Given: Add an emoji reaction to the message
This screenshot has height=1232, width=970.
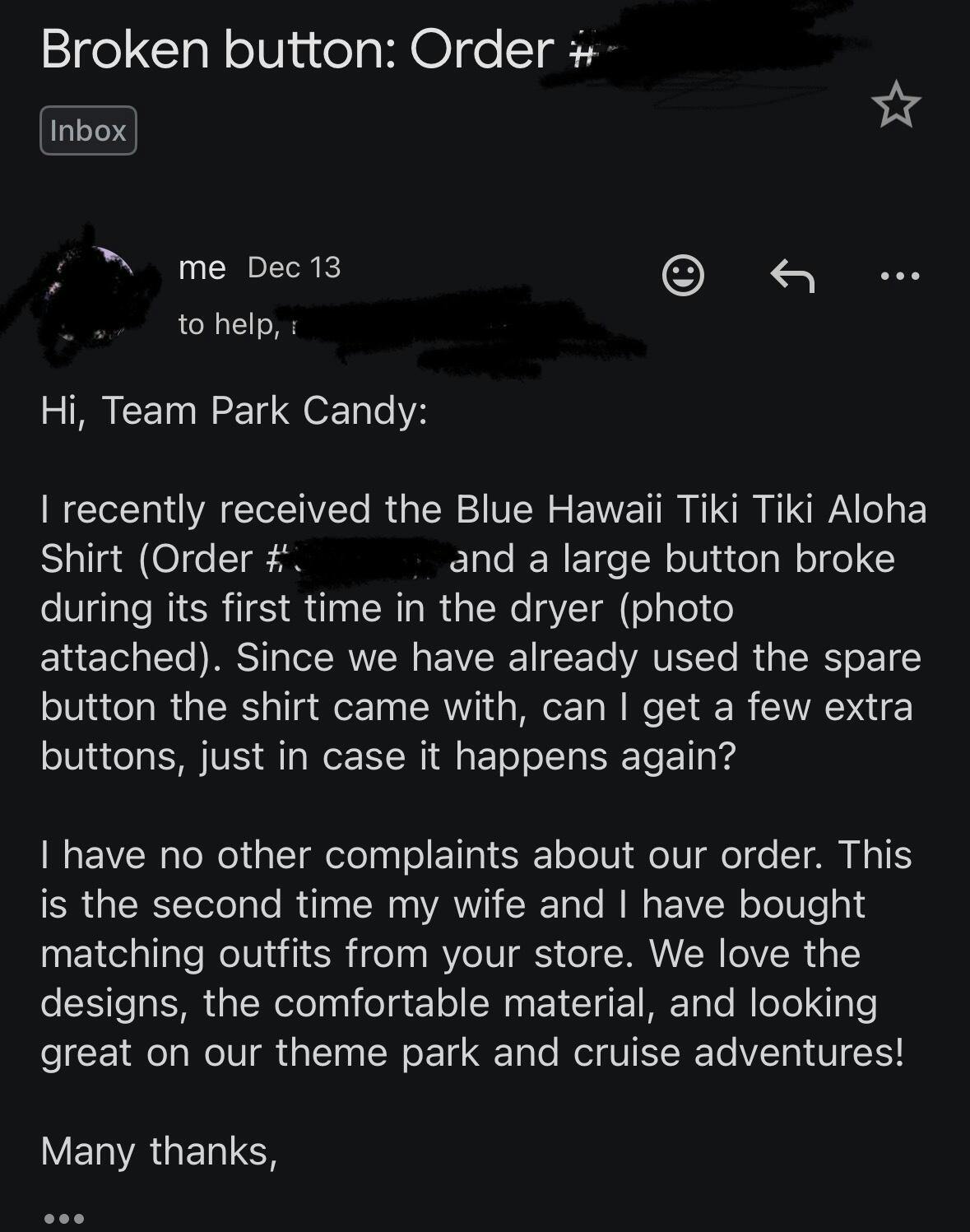Looking at the screenshot, I should [683, 276].
